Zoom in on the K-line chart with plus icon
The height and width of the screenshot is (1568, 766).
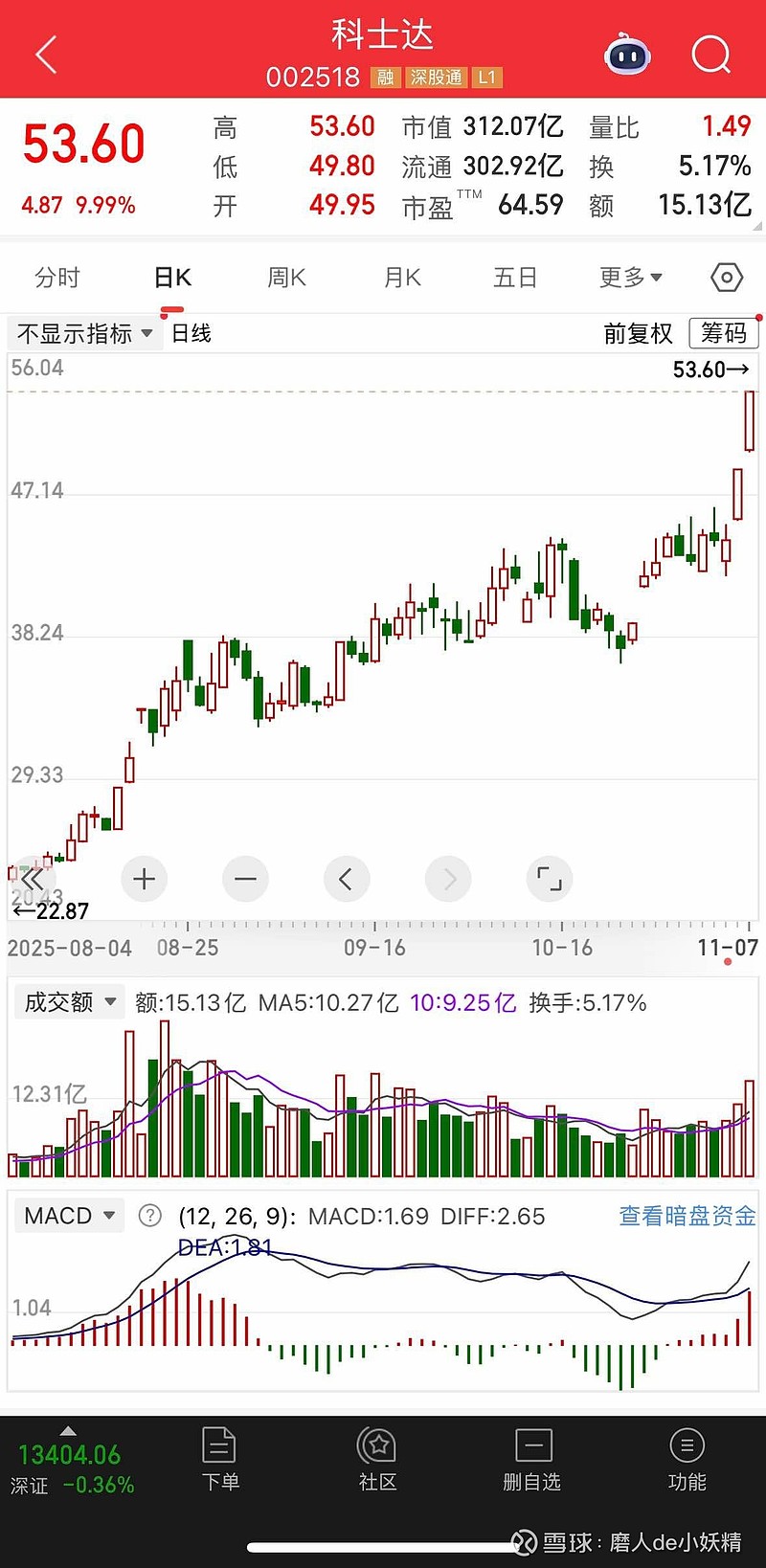[x=144, y=879]
